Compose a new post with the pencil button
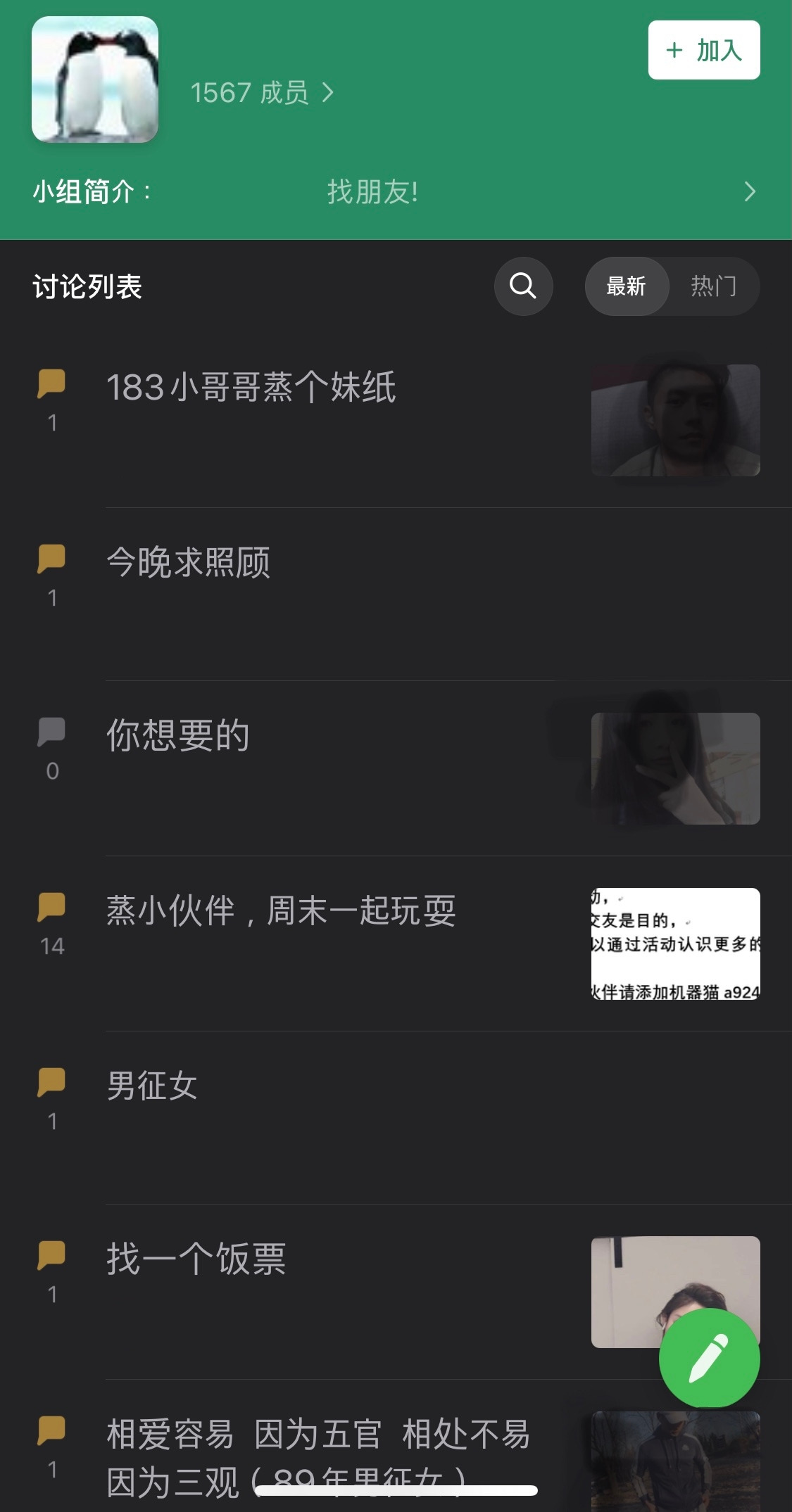 pyautogui.click(x=709, y=1358)
